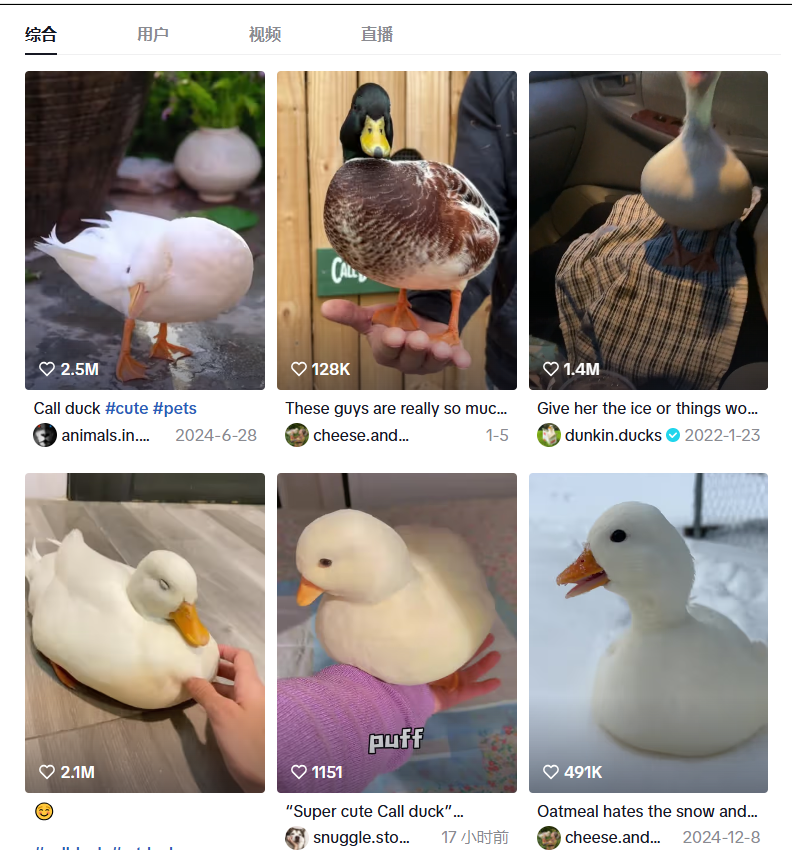Open the dunkin.ducks video with 1.4M likes
Screen dimensions: 792x850
pyautogui.click(x=648, y=230)
